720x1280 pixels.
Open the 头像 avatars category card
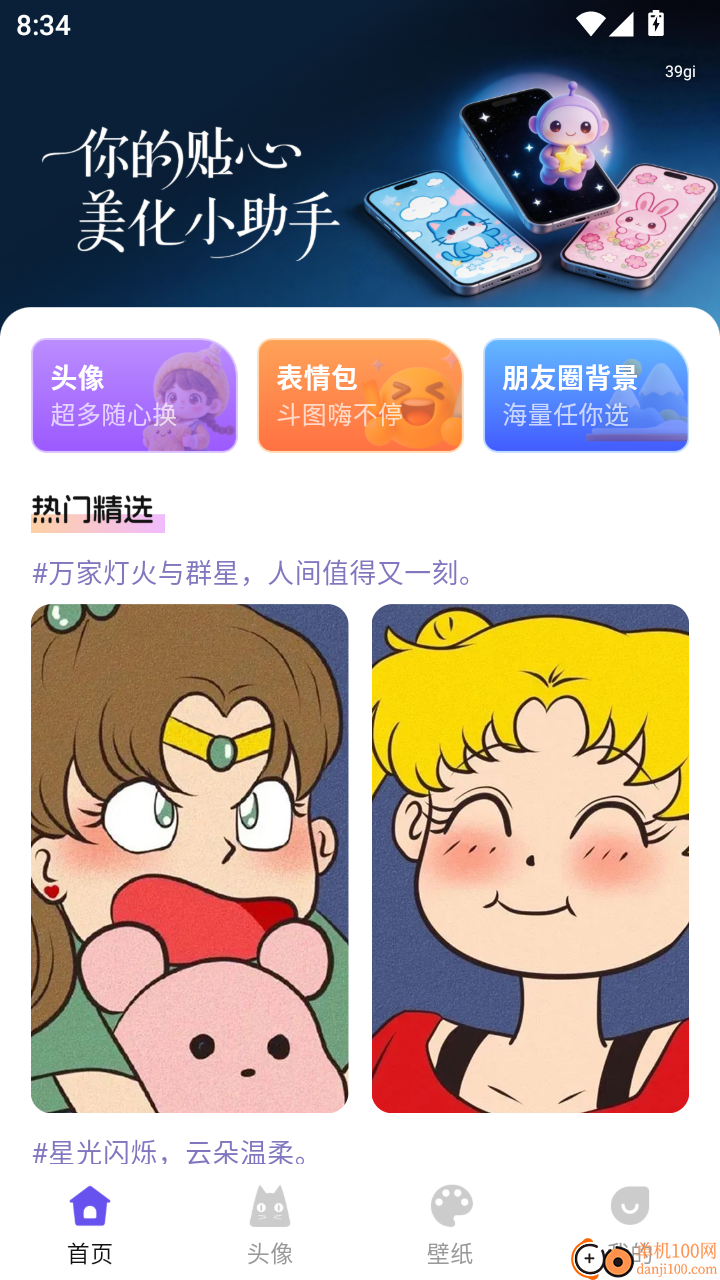pos(134,395)
